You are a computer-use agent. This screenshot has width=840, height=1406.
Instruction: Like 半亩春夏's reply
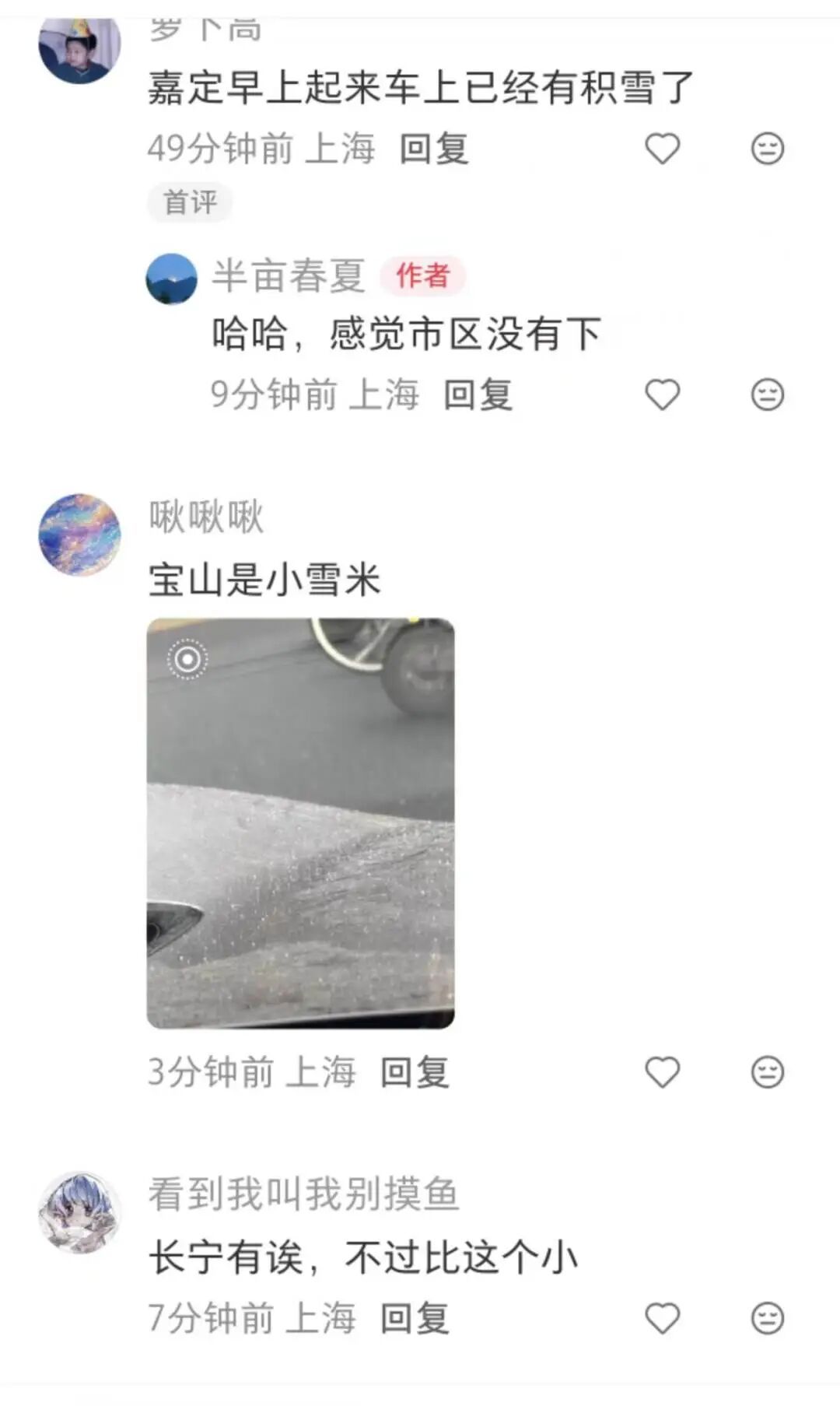(663, 394)
